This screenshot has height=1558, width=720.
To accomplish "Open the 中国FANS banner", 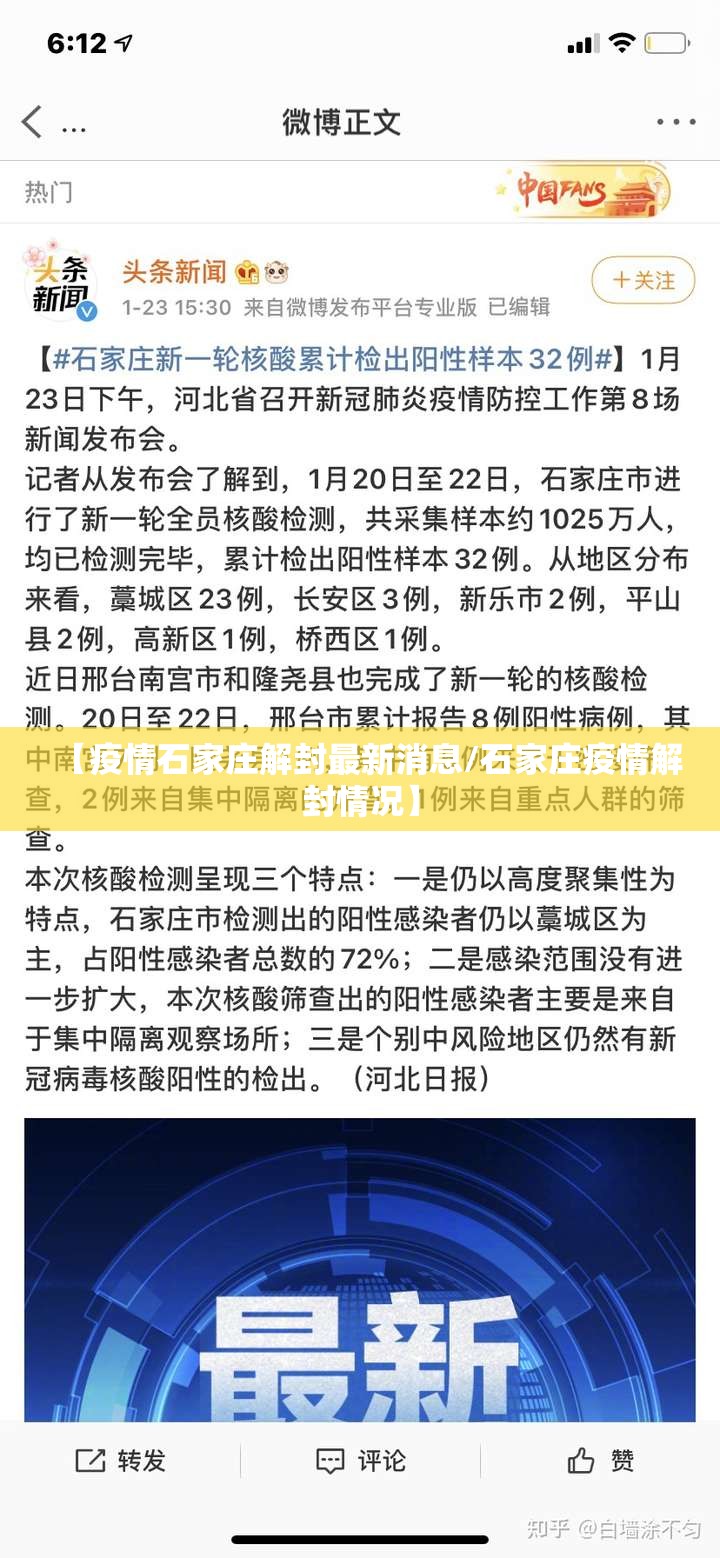I will pos(583,190).
